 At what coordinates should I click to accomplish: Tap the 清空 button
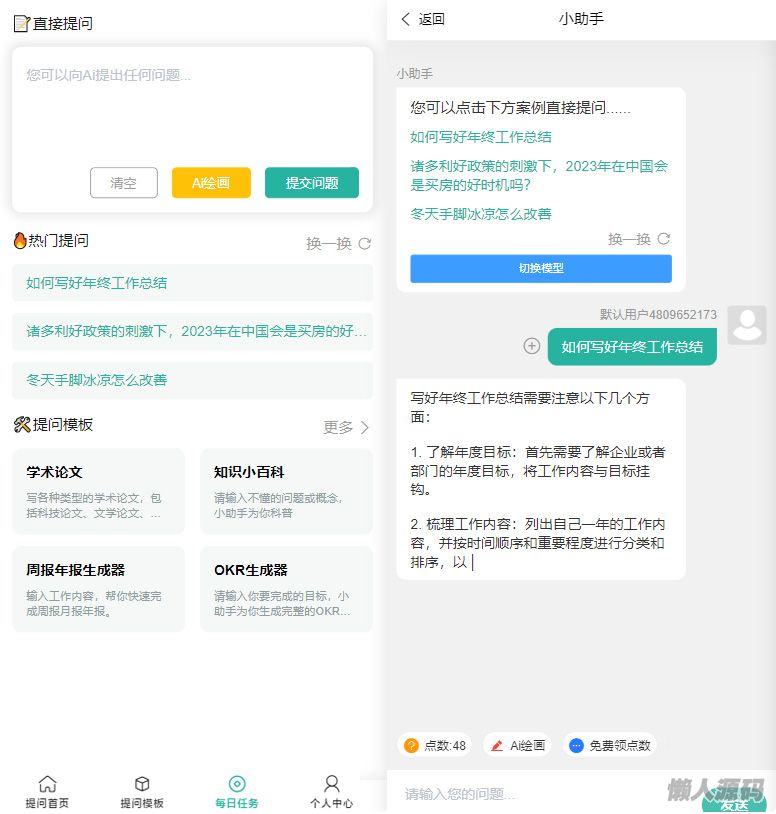point(123,183)
